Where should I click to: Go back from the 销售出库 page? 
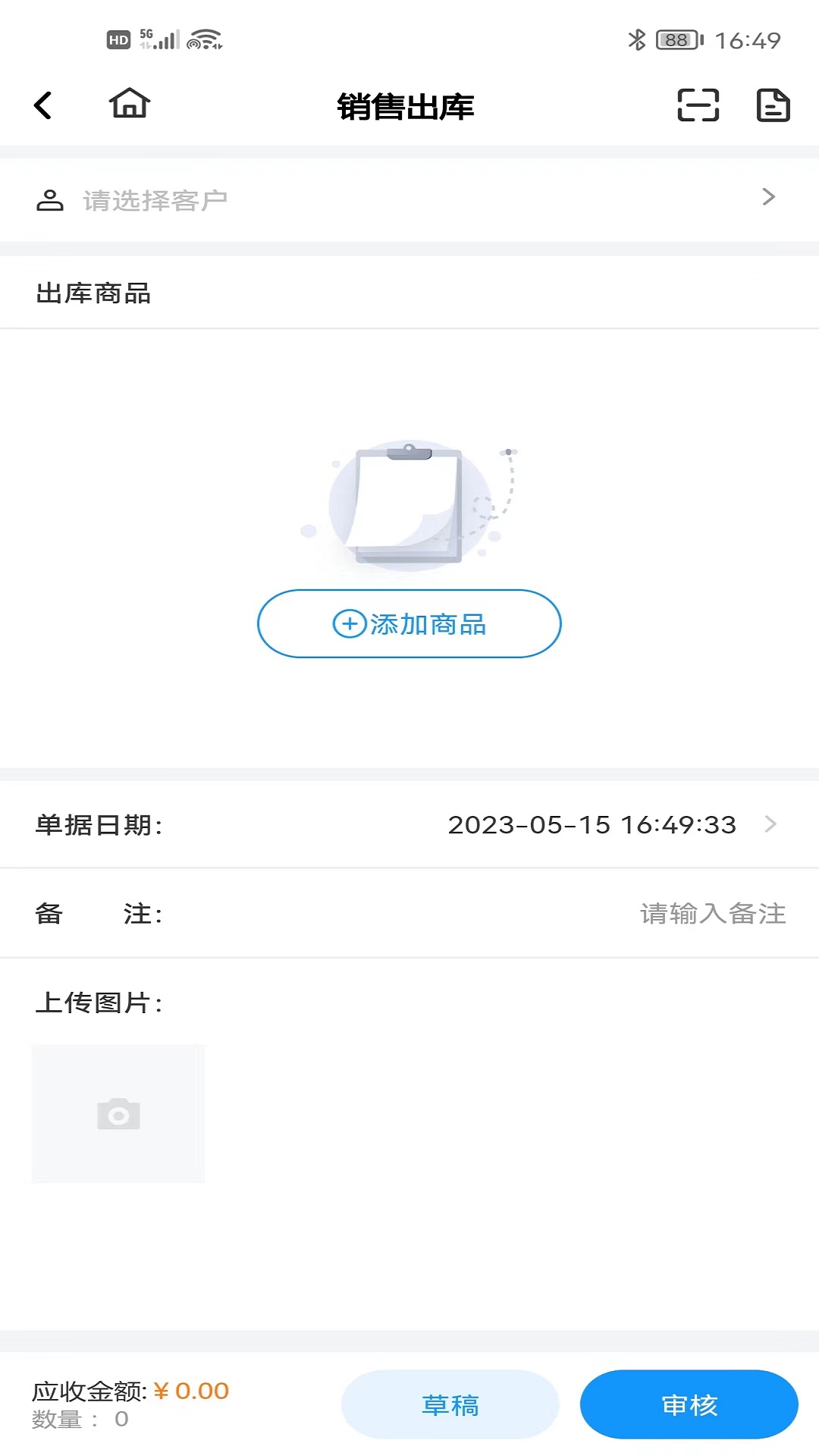[x=43, y=105]
